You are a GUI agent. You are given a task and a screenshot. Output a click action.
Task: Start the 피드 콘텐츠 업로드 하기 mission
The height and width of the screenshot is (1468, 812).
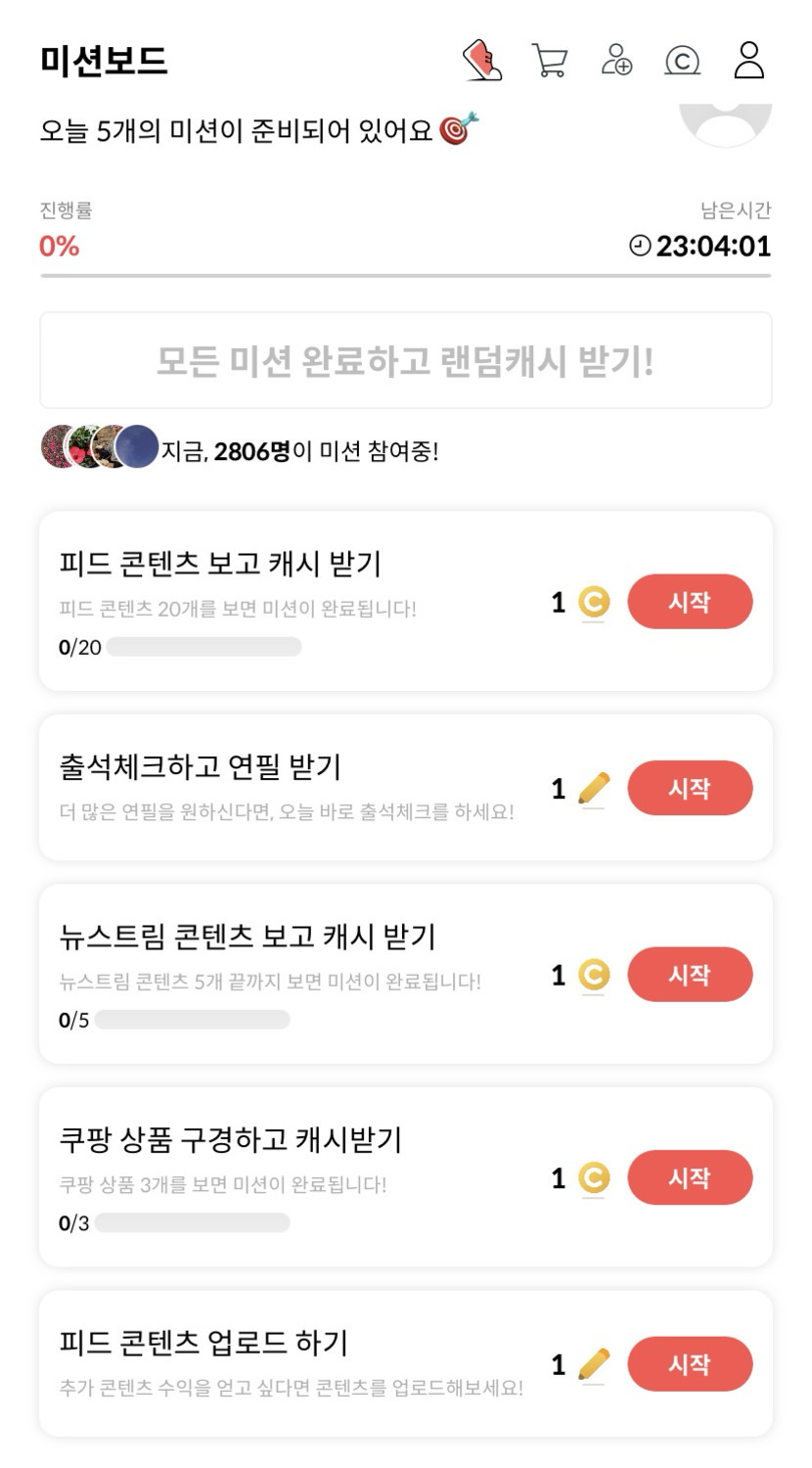[x=690, y=1363]
